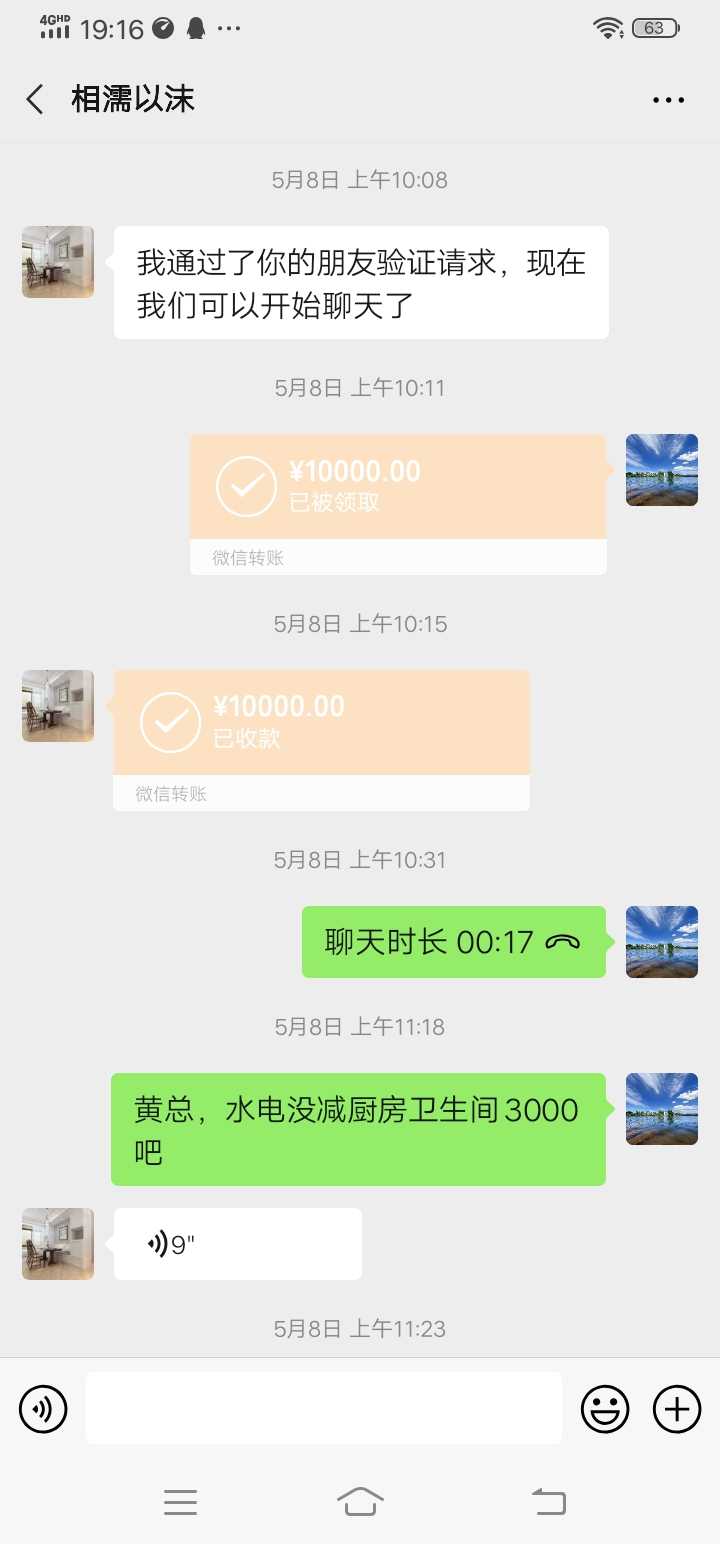Screen dimensions: 720x1544
Task: Open the plus attachment menu
Action: click(677, 1410)
